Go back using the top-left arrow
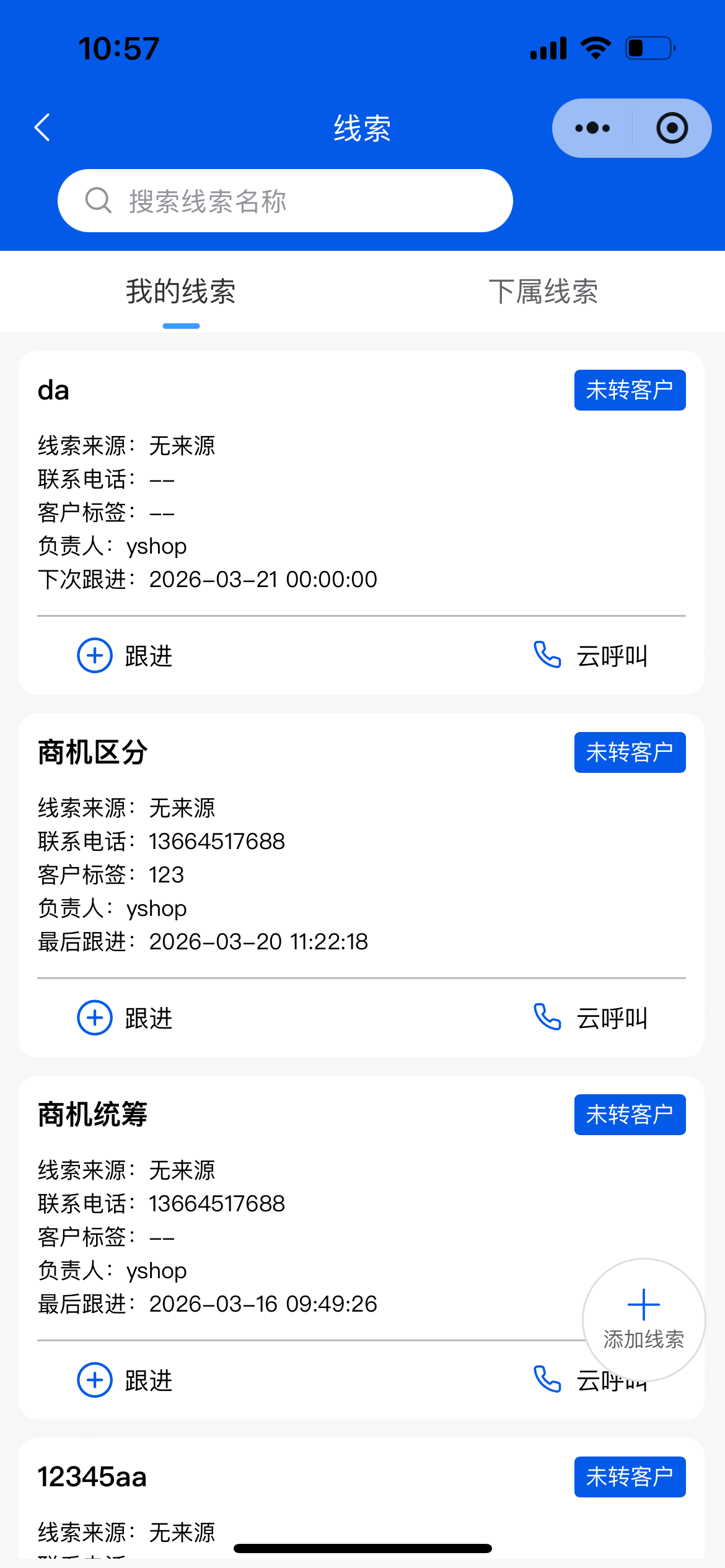Screen dimensions: 725x1568 pos(42,128)
